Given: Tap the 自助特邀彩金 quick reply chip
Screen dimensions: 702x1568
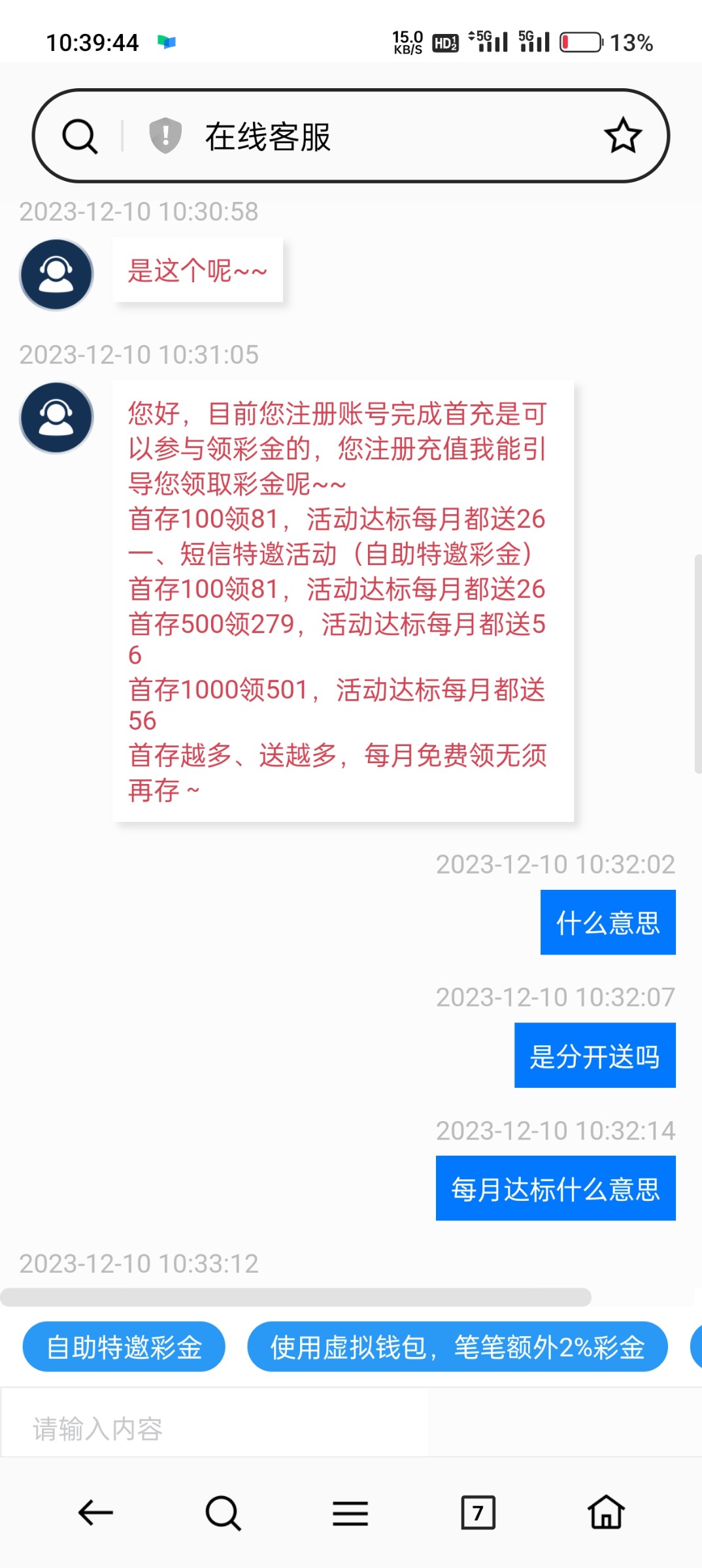Looking at the screenshot, I should [124, 1347].
